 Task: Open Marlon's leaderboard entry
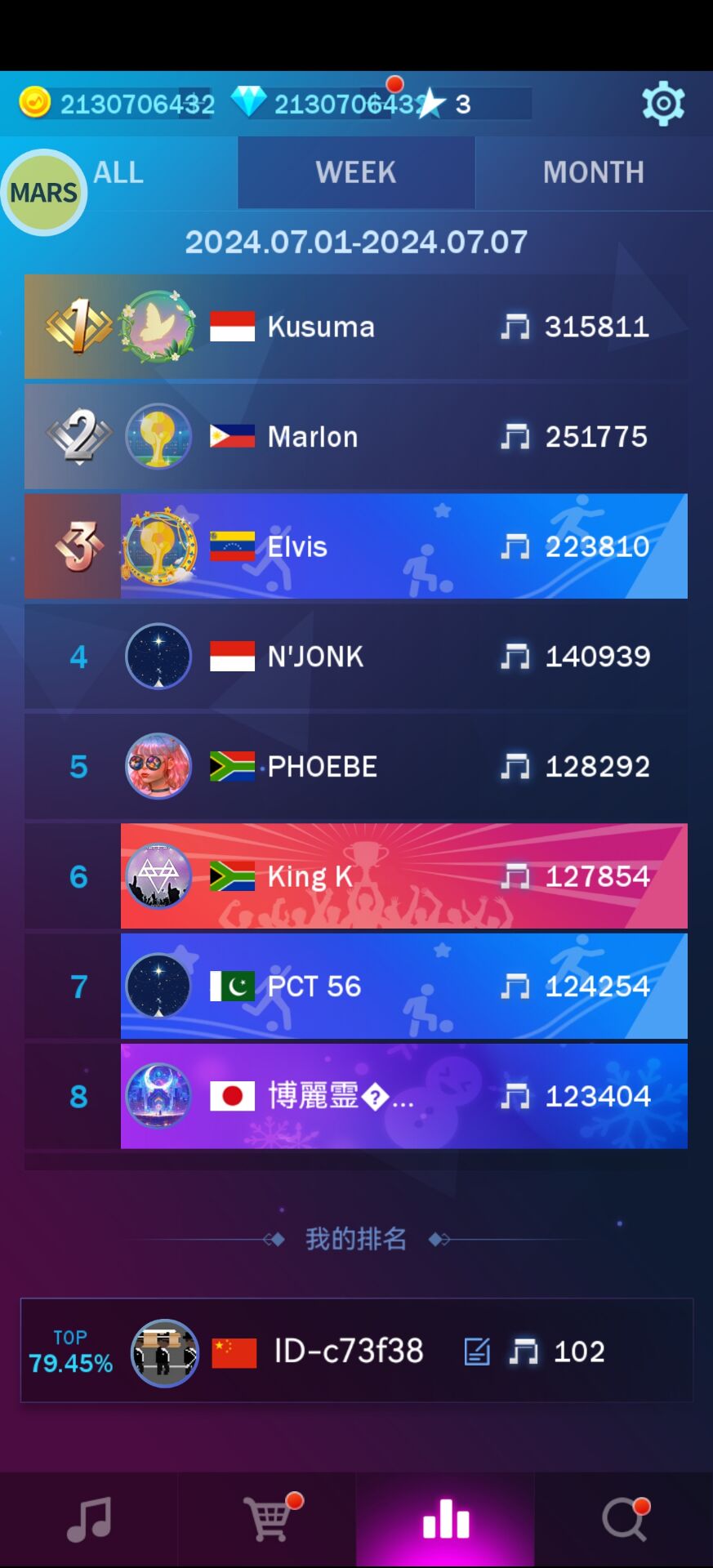pos(356,437)
